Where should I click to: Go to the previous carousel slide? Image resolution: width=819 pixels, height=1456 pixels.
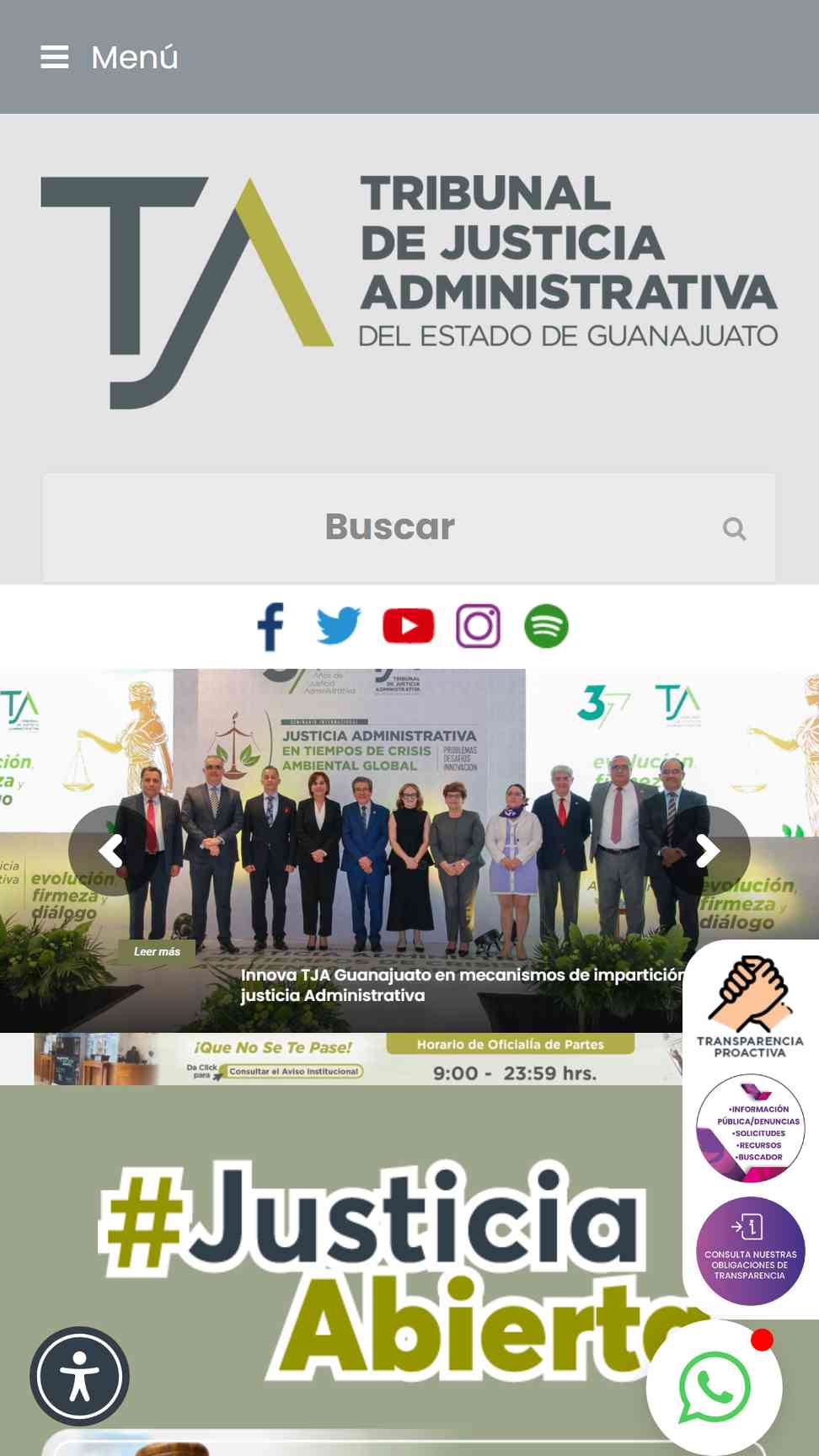pos(112,851)
